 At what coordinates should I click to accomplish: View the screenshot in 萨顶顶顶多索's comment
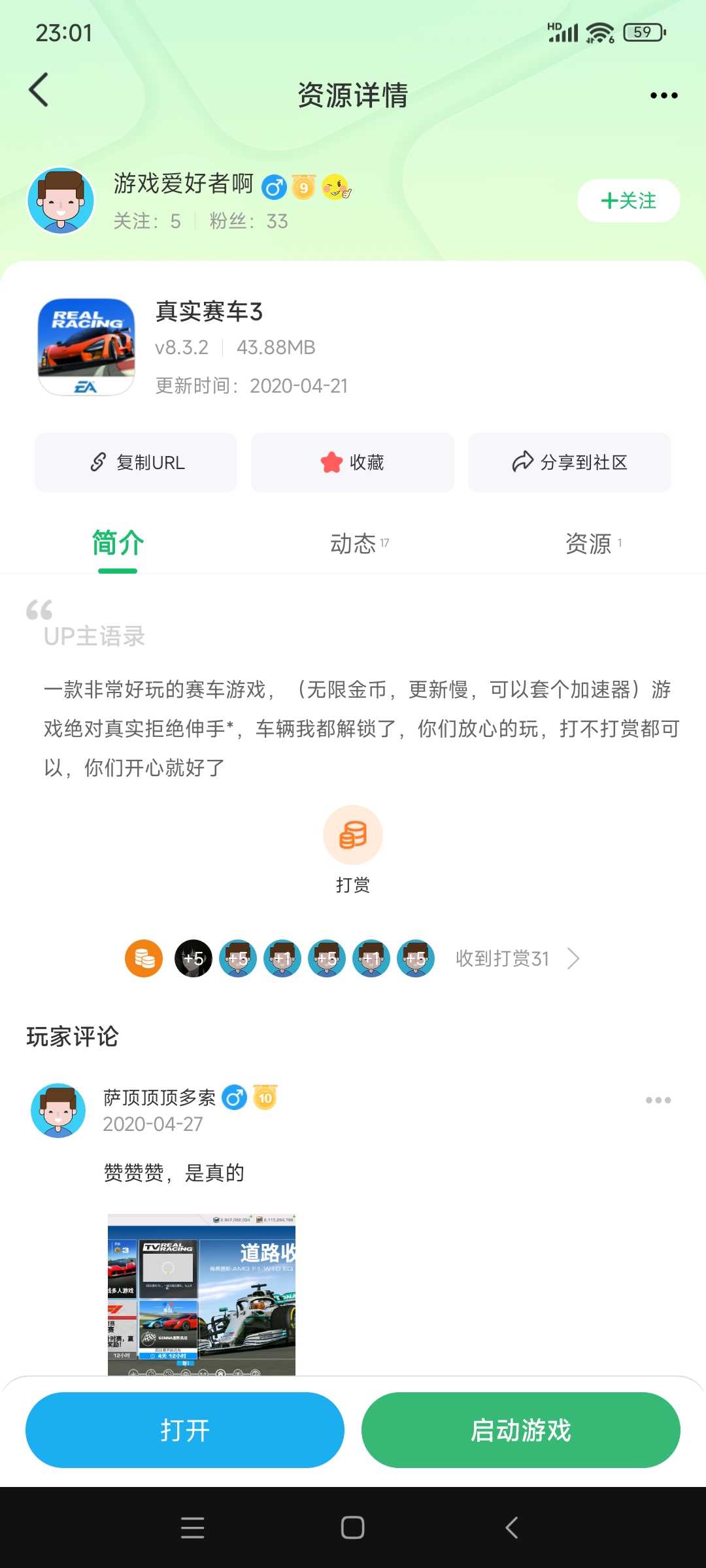(x=201, y=1294)
